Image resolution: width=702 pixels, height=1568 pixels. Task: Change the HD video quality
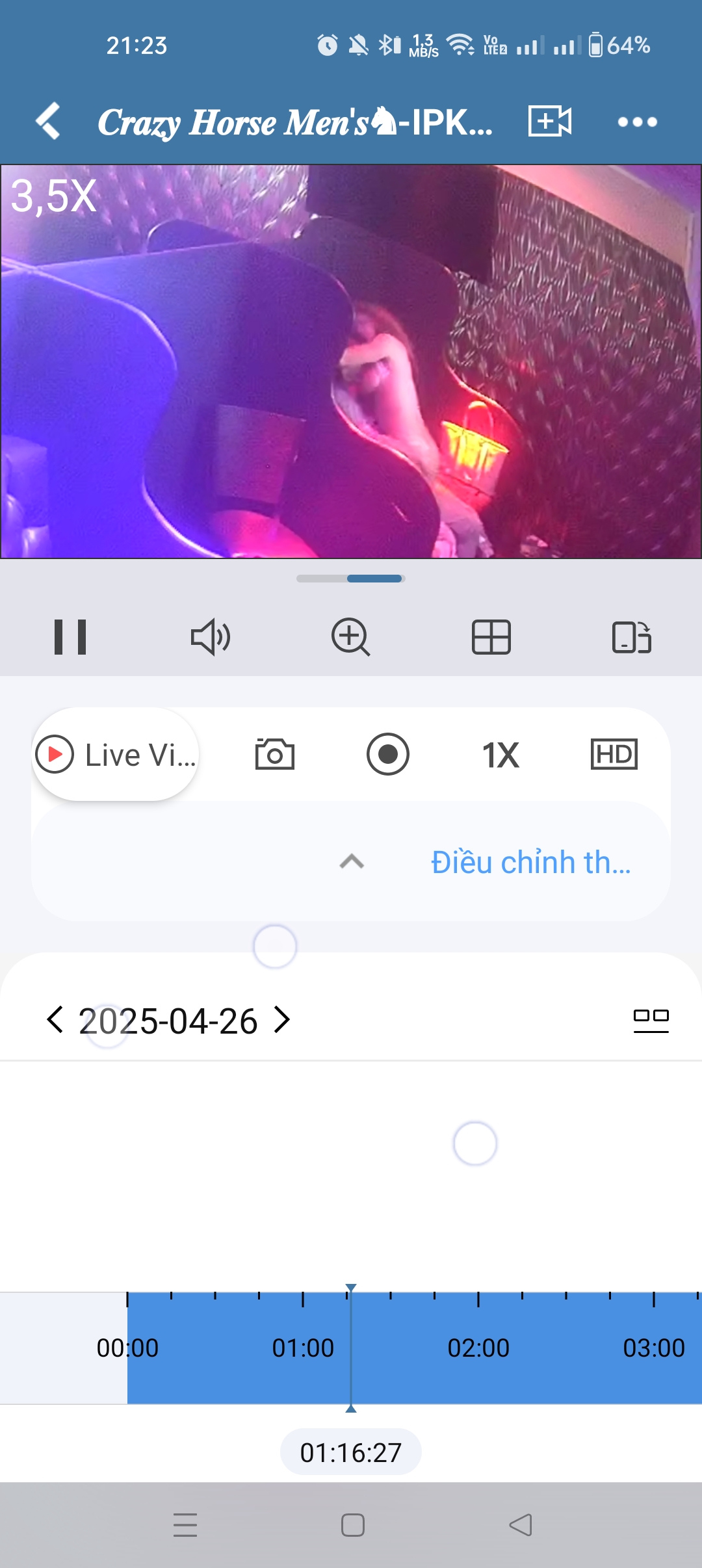614,755
